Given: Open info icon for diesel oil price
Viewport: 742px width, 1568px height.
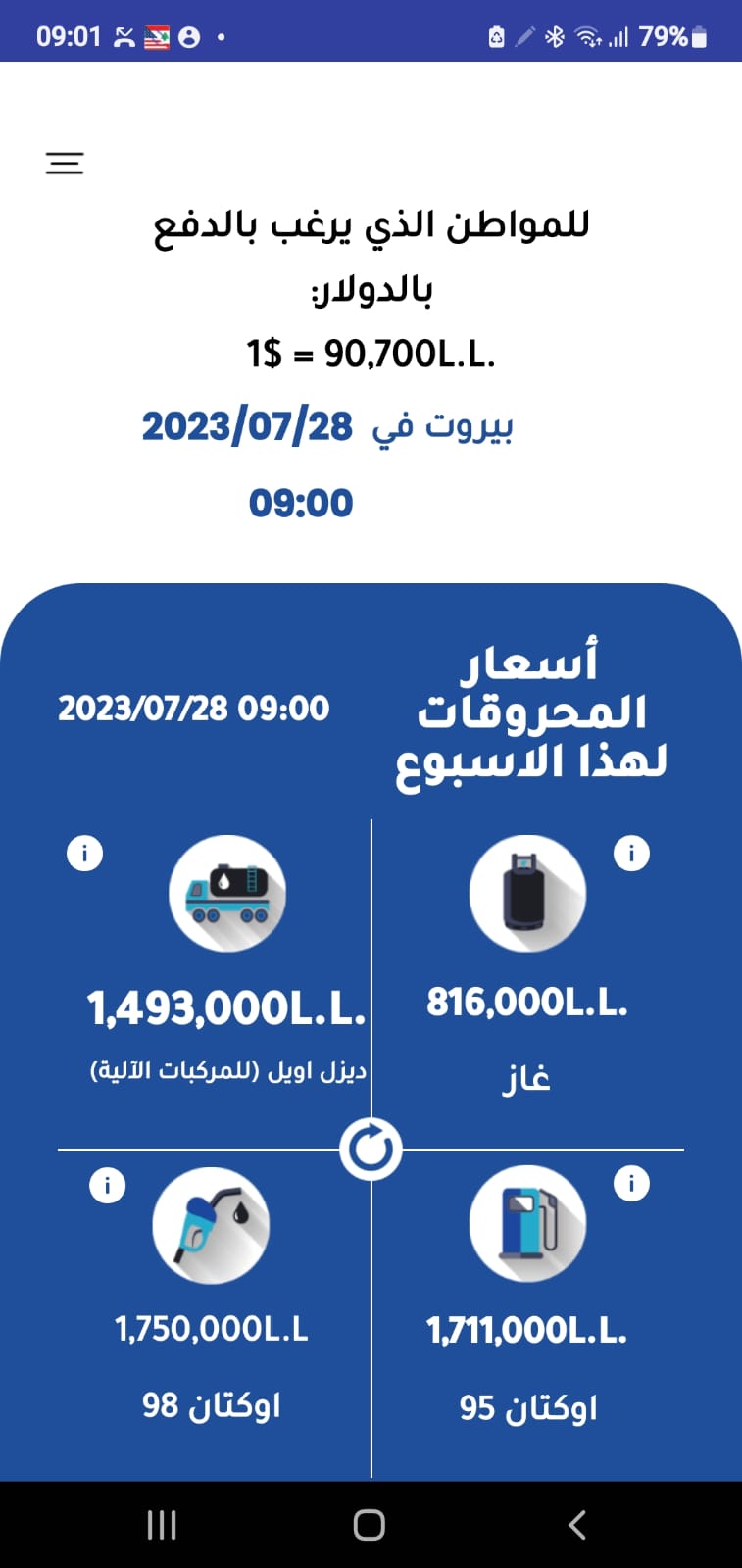Looking at the screenshot, I should pyautogui.click(x=84, y=853).
